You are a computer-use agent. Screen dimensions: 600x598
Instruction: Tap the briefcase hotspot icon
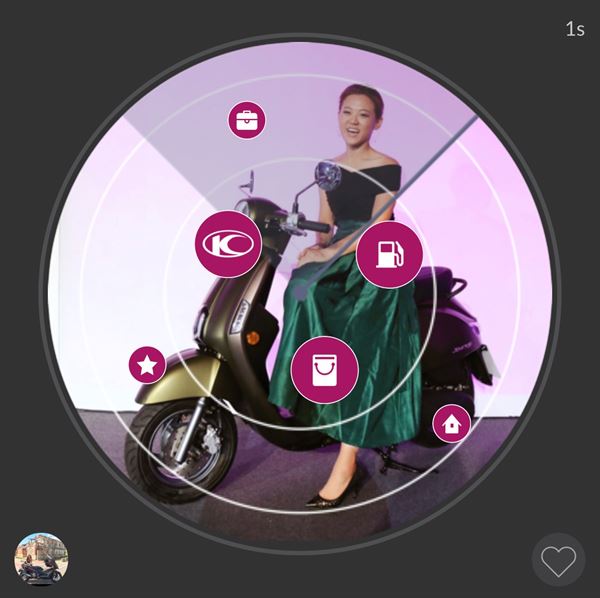[x=246, y=121]
